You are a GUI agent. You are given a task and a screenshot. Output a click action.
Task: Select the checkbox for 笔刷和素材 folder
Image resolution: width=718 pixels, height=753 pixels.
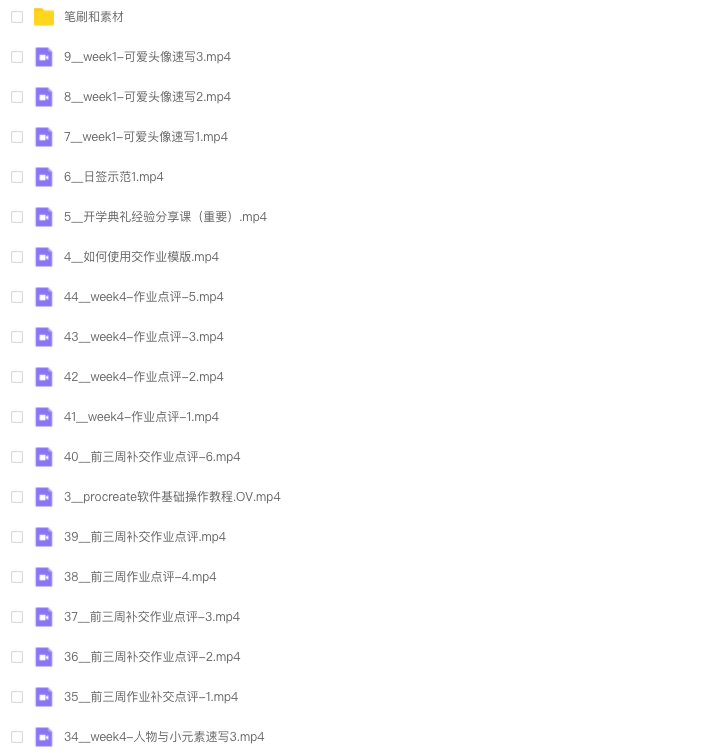pyautogui.click(x=17, y=17)
